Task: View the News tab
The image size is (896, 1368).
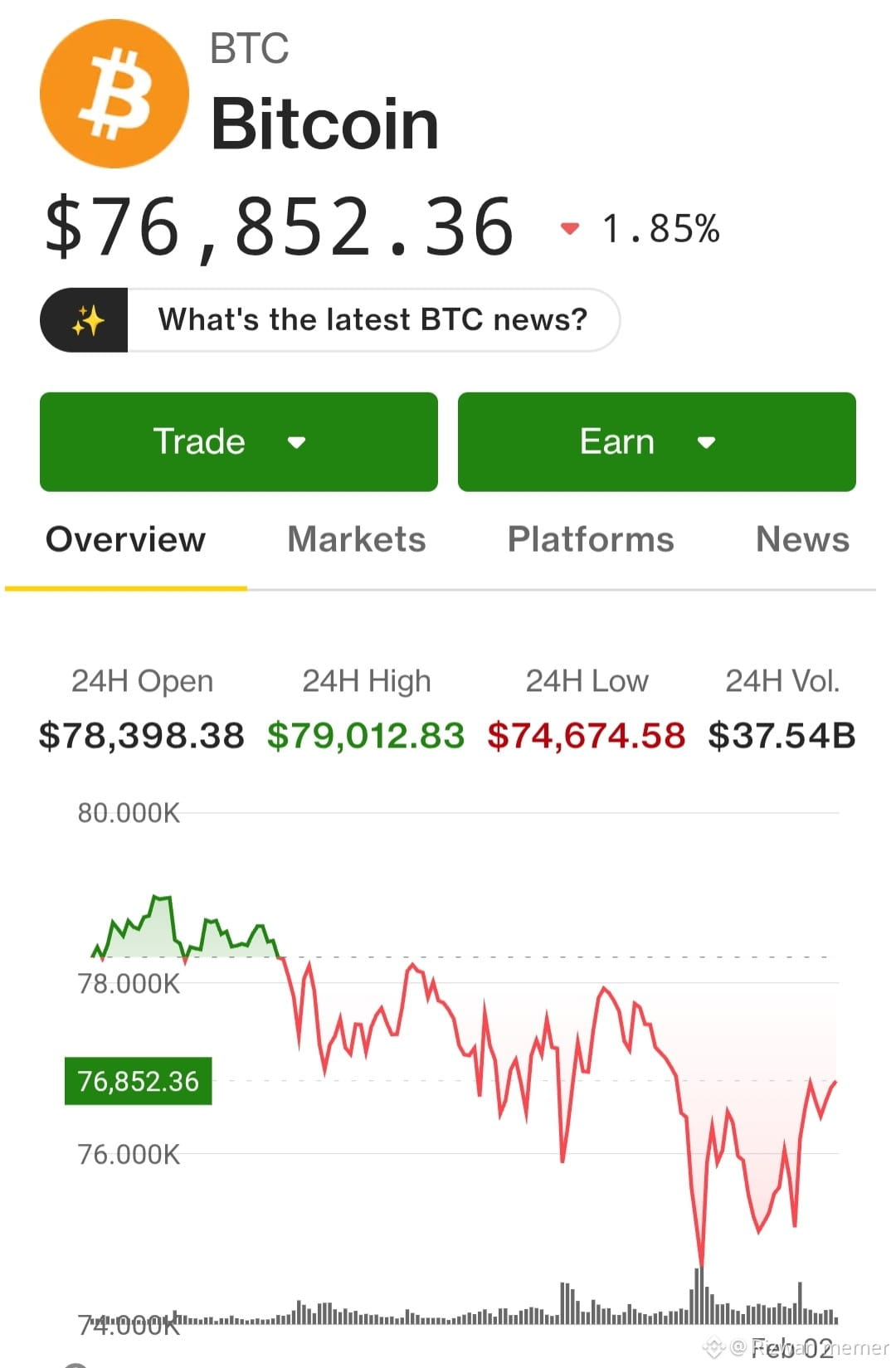Action: click(x=802, y=540)
